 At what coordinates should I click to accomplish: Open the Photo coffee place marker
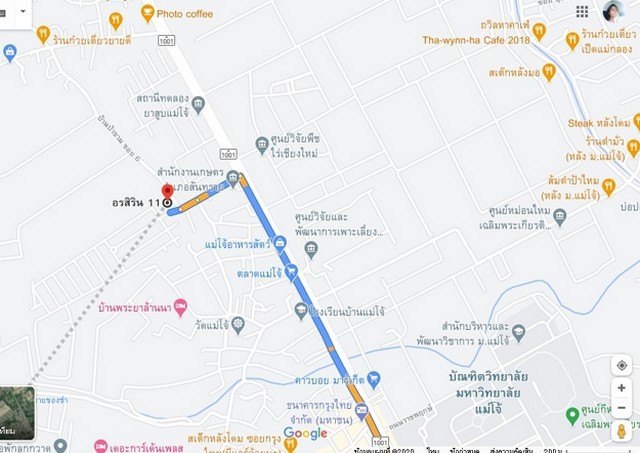(x=148, y=14)
